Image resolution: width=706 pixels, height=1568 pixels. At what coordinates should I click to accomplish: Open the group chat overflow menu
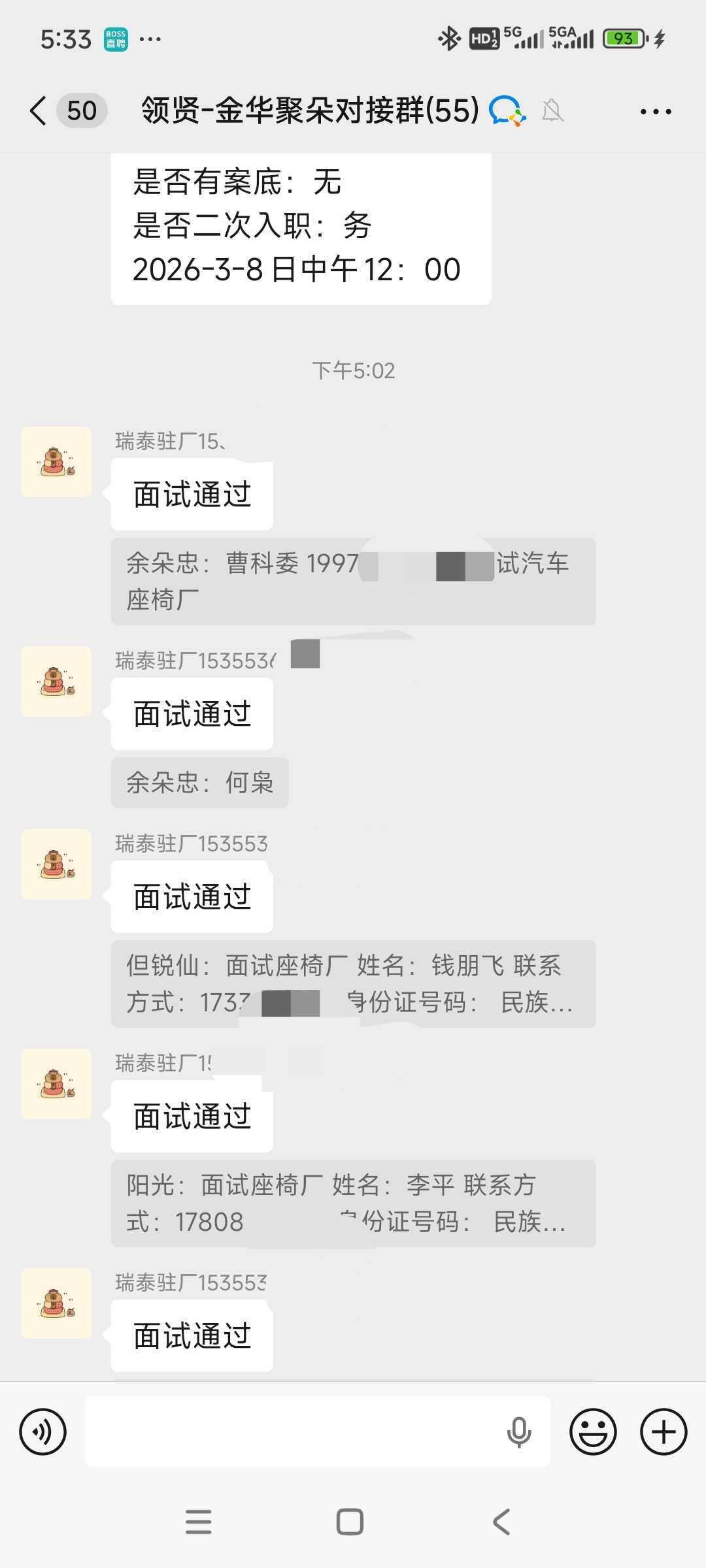pos(655,112)
